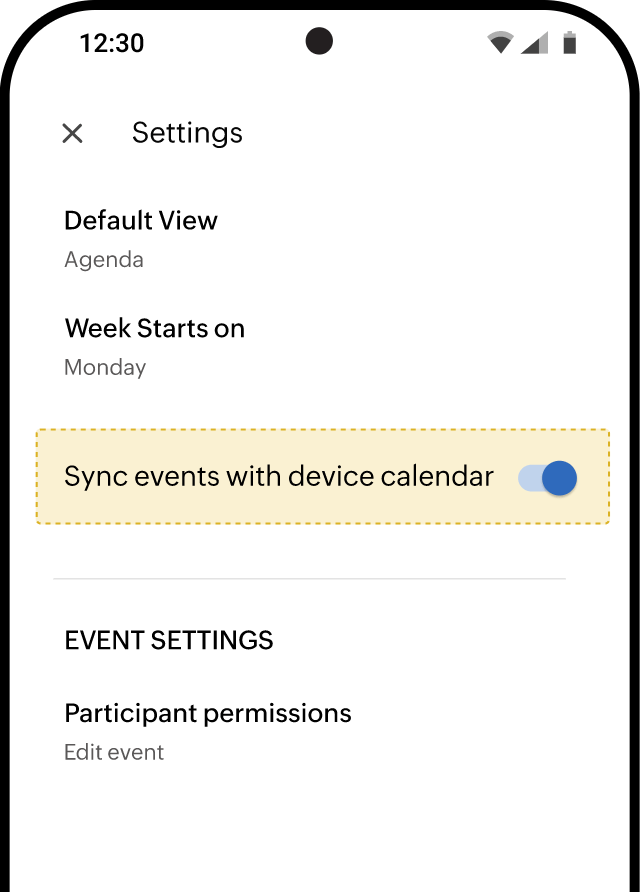
Task: Close the Settings screen
Action: pyautogui.click(x=72, y=133)
